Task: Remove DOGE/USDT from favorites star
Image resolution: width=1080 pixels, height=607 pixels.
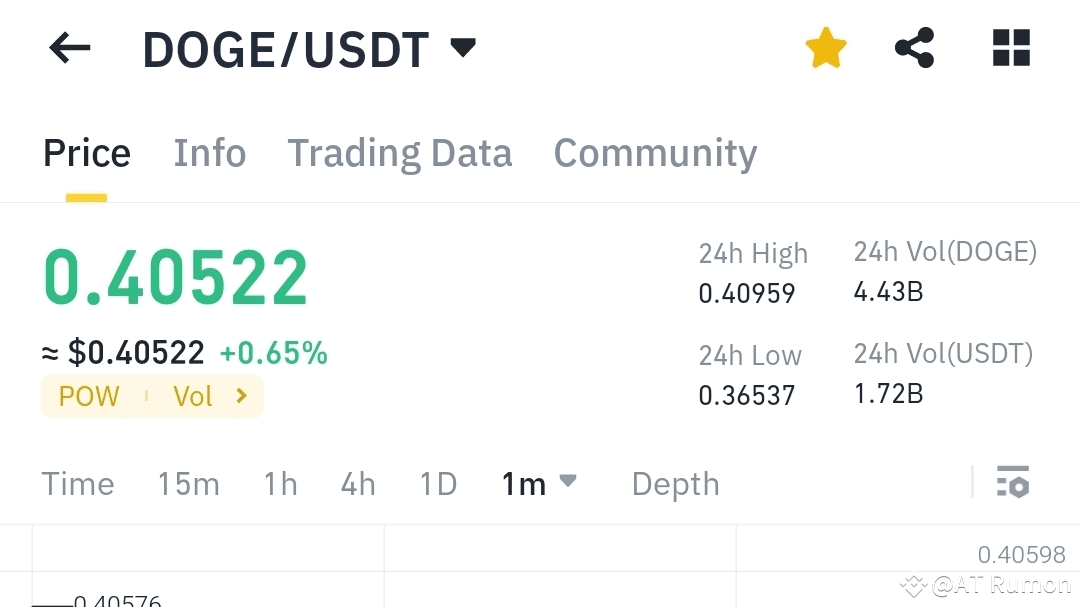Action: 826,48
